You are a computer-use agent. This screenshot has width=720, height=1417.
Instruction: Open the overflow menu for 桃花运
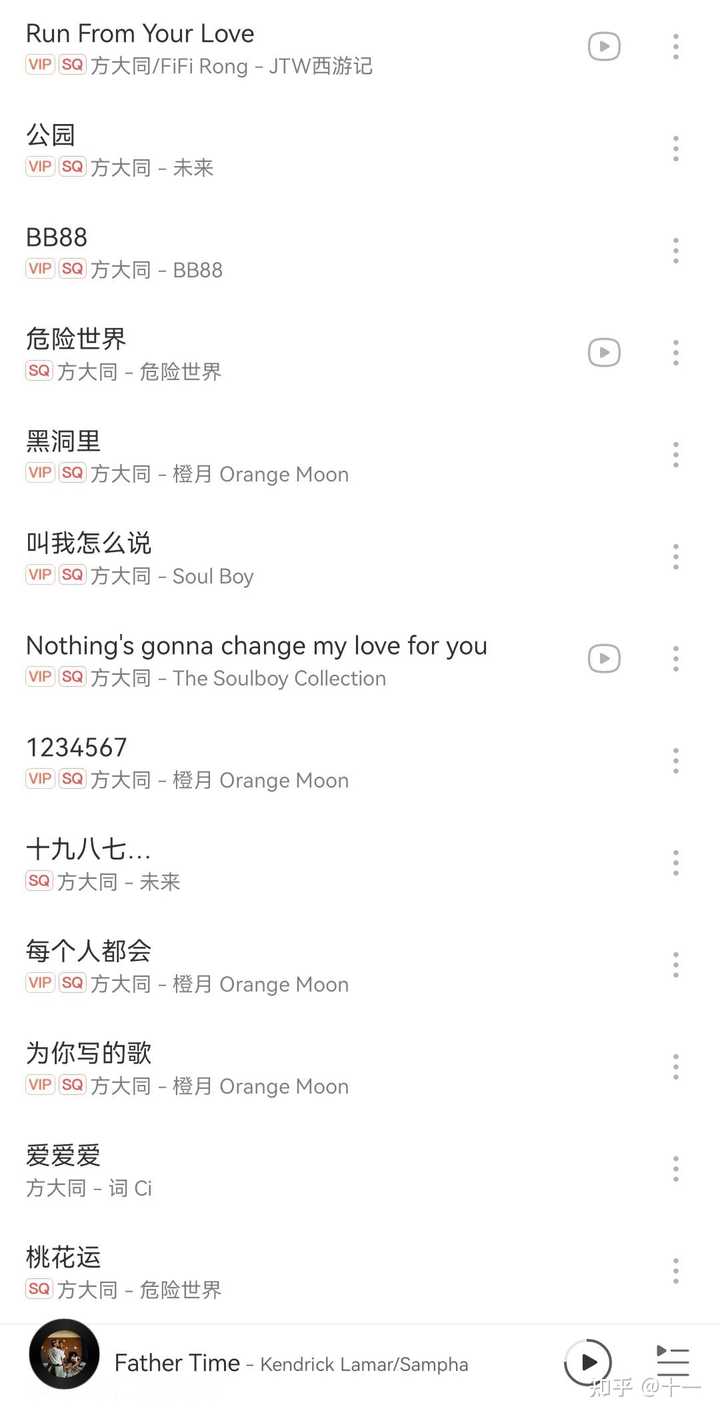[x=676, y=1271]
